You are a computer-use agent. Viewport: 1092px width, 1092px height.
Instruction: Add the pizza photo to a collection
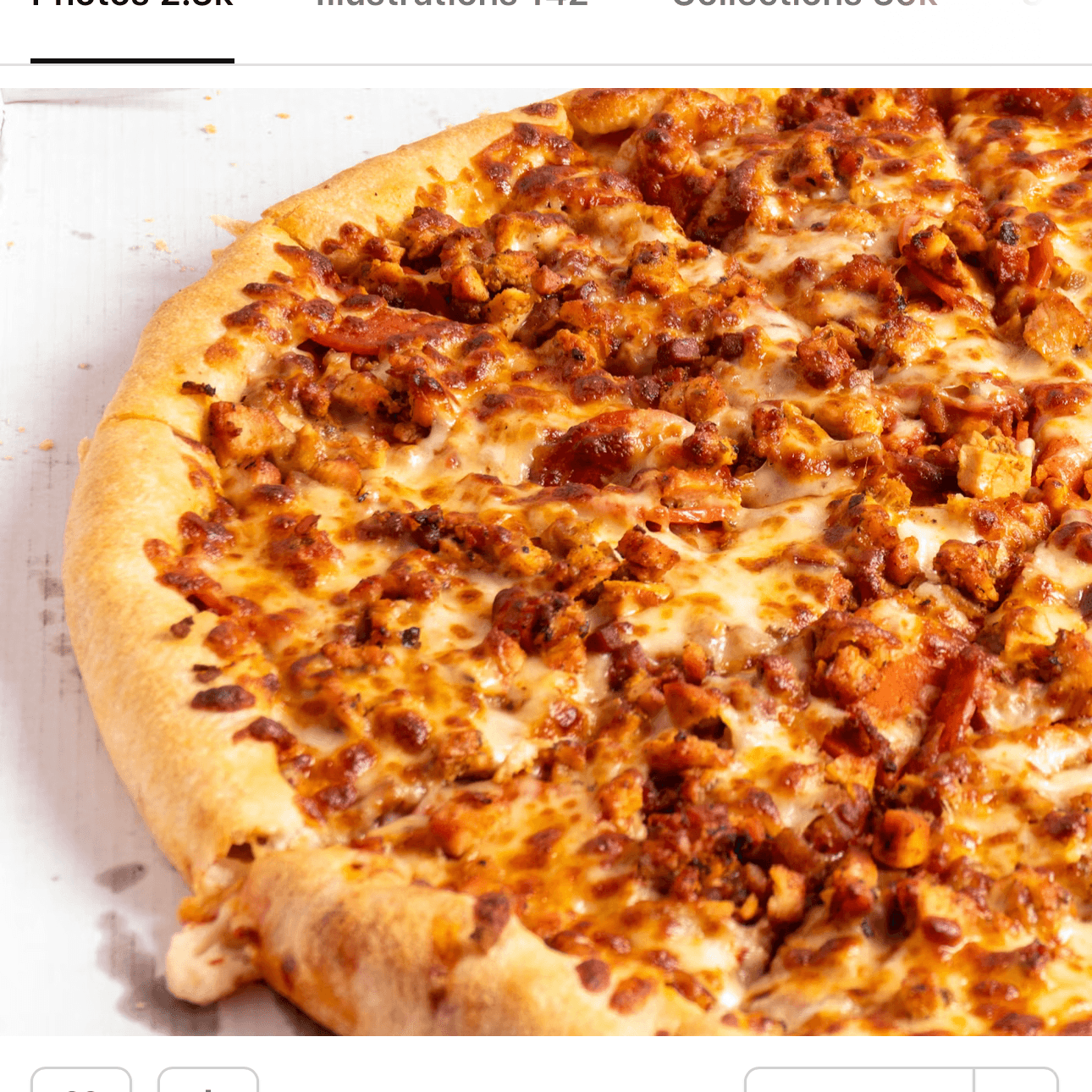[x=208, y=1082]
